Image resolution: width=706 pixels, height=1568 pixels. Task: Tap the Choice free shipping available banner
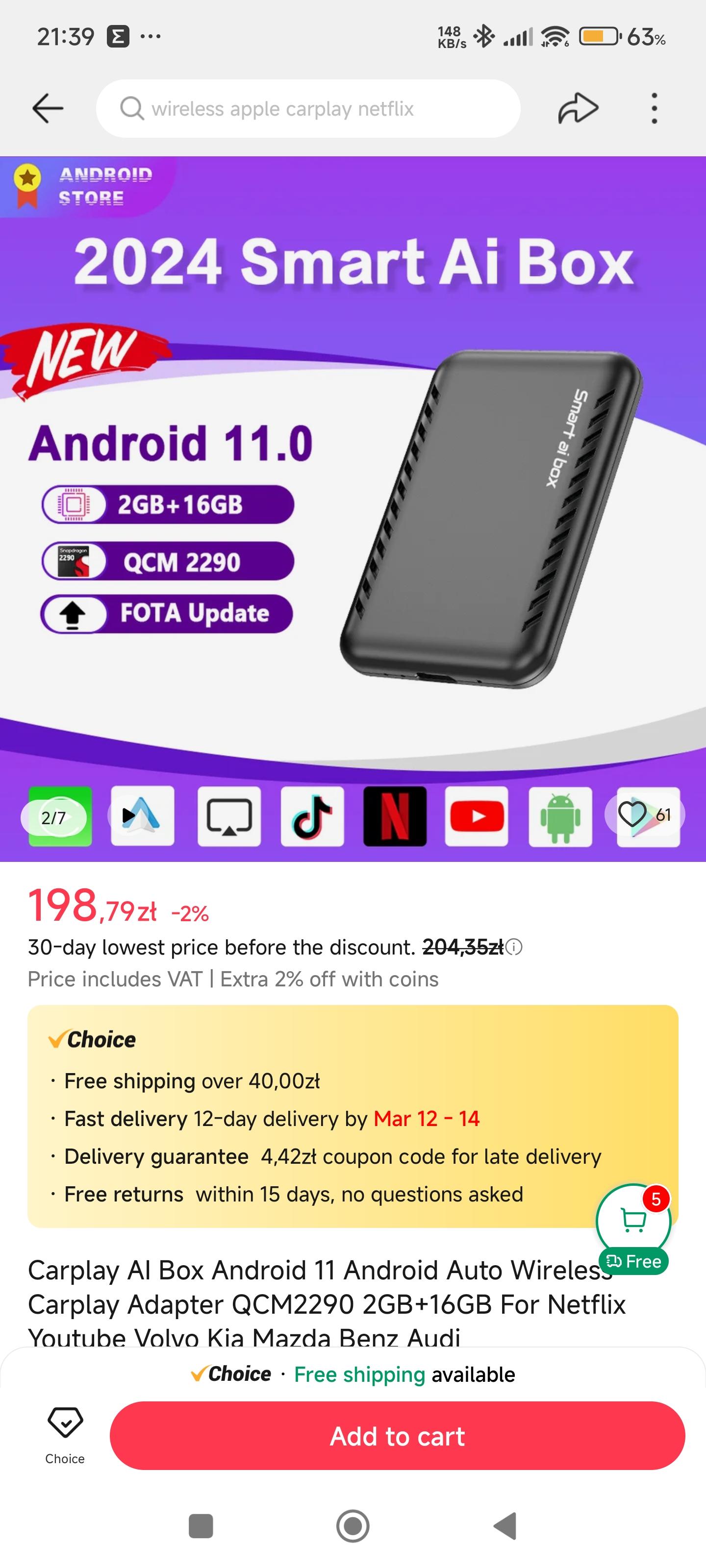pyautogui.click(x=353, y=1374)
